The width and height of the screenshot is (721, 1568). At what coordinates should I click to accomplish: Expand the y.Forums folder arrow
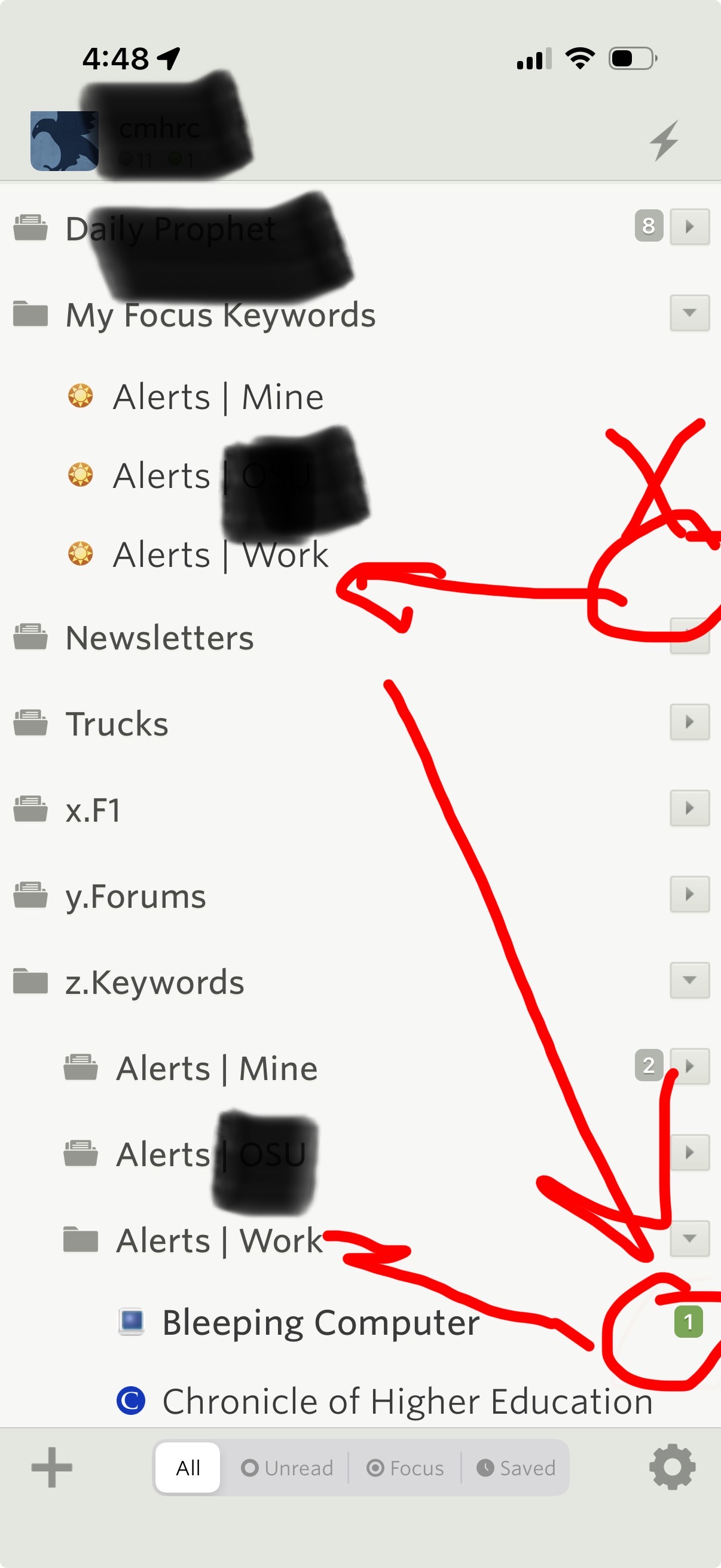pyautogui.click(x=689, y=894)
